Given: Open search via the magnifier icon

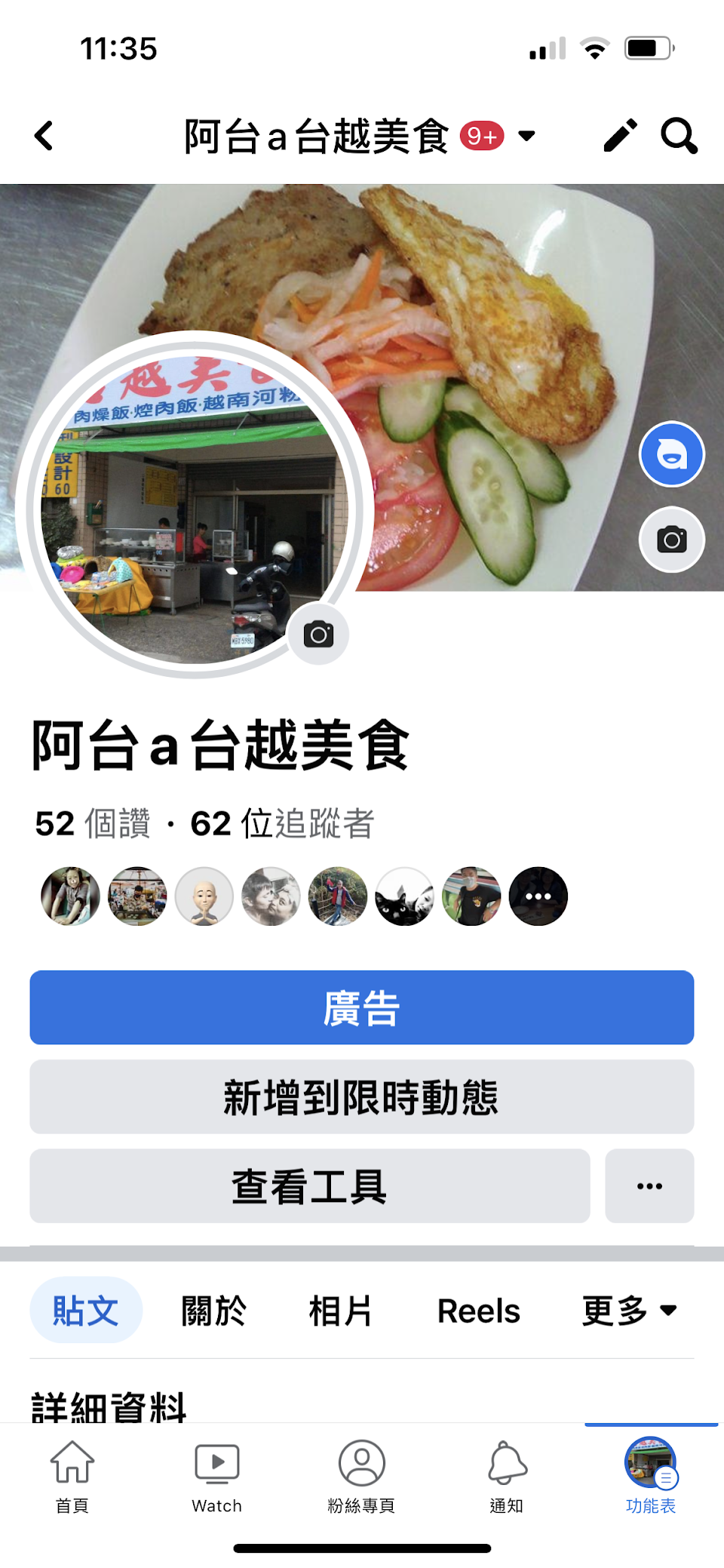Looking at the screenshot, I should [679, 137].
